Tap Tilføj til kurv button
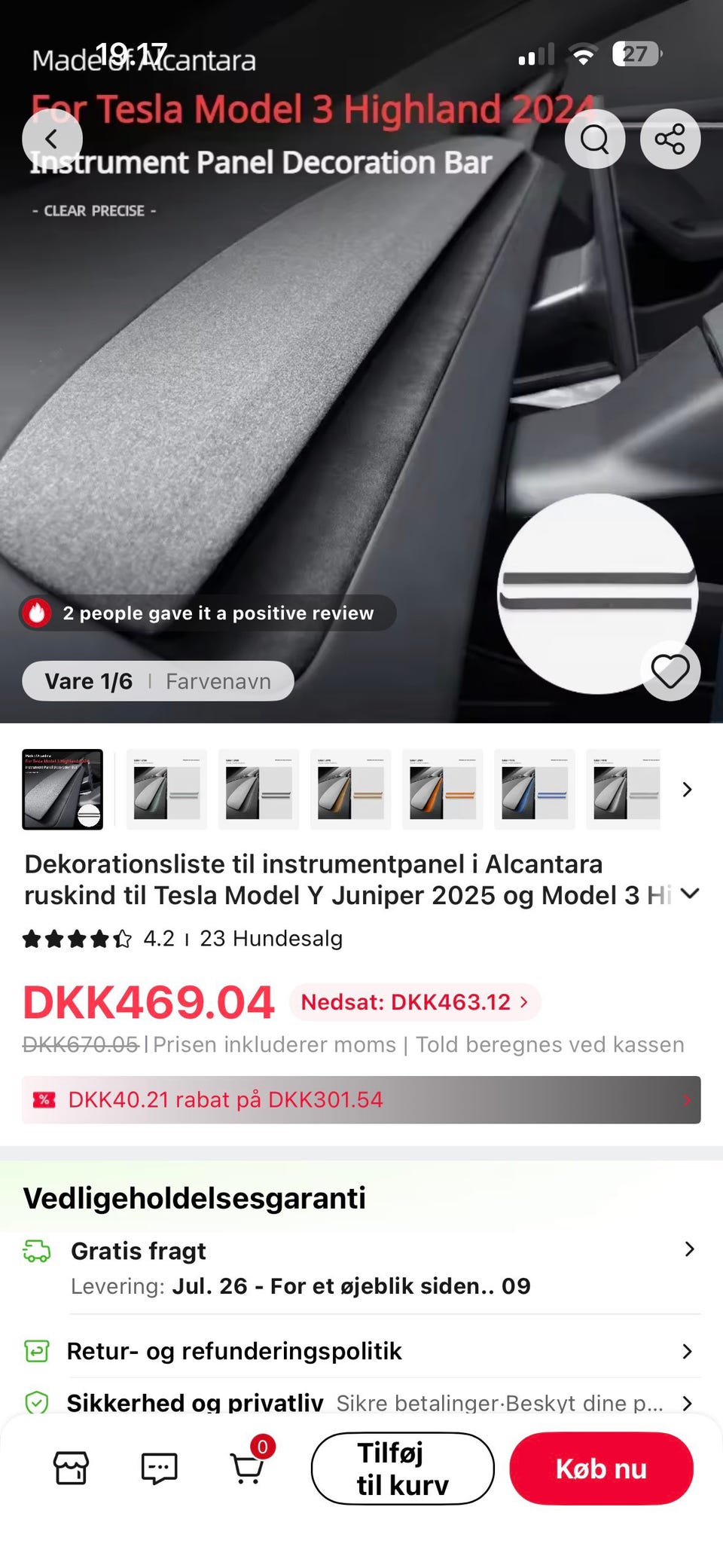The height and width of the screenshot is (1568, 723). tap(403, 1469)
